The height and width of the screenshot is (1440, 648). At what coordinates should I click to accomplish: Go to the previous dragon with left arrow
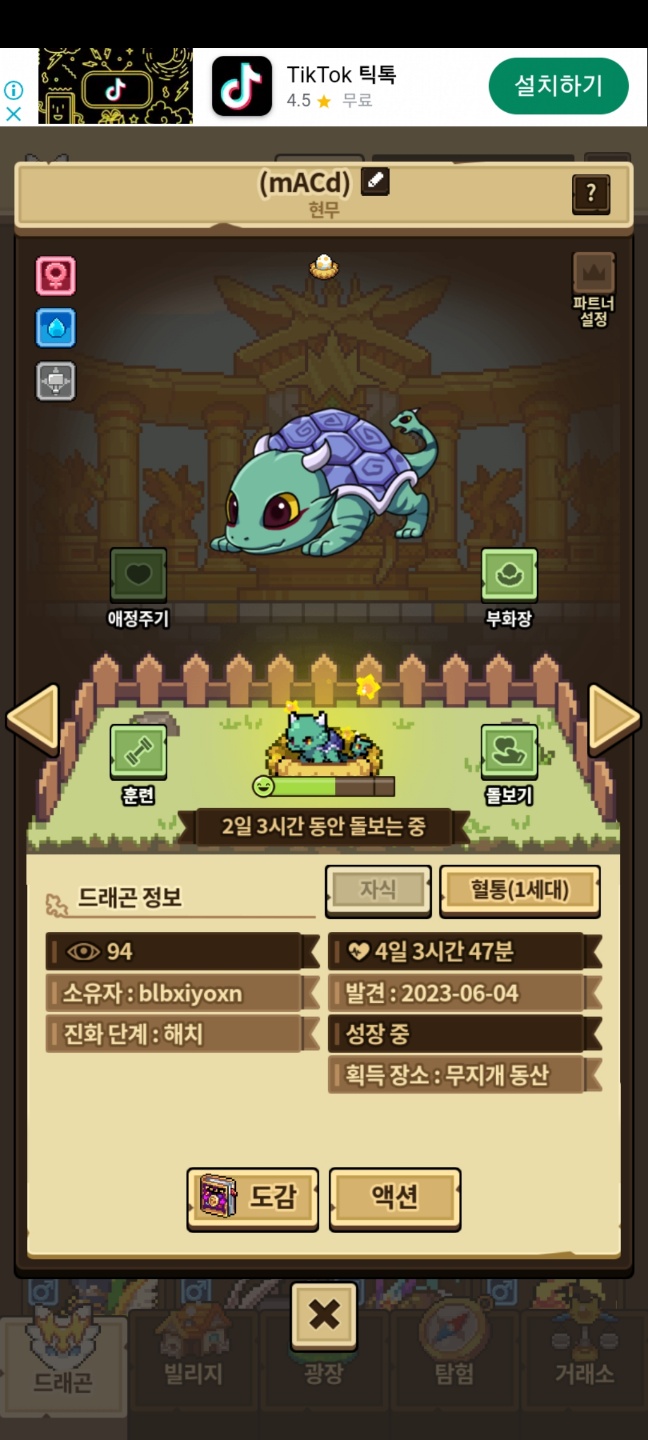pos(34,718)
